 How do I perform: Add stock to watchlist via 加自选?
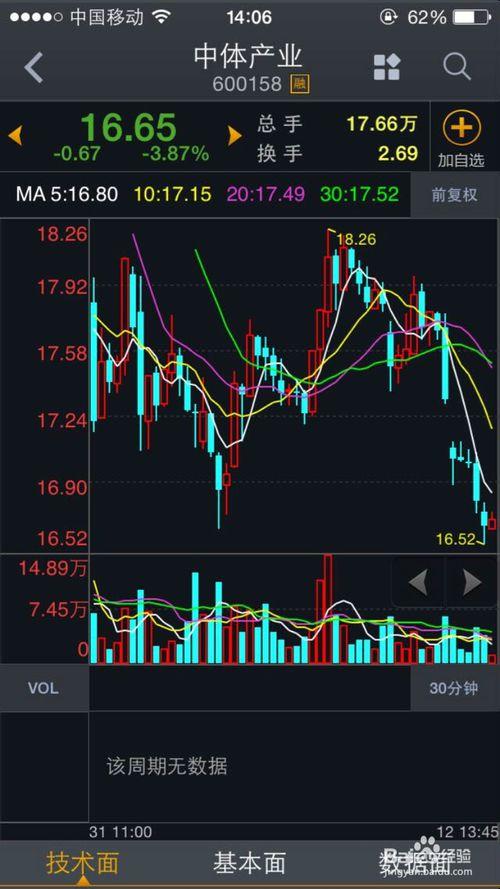pyautogui.click(x=461, y=138)
